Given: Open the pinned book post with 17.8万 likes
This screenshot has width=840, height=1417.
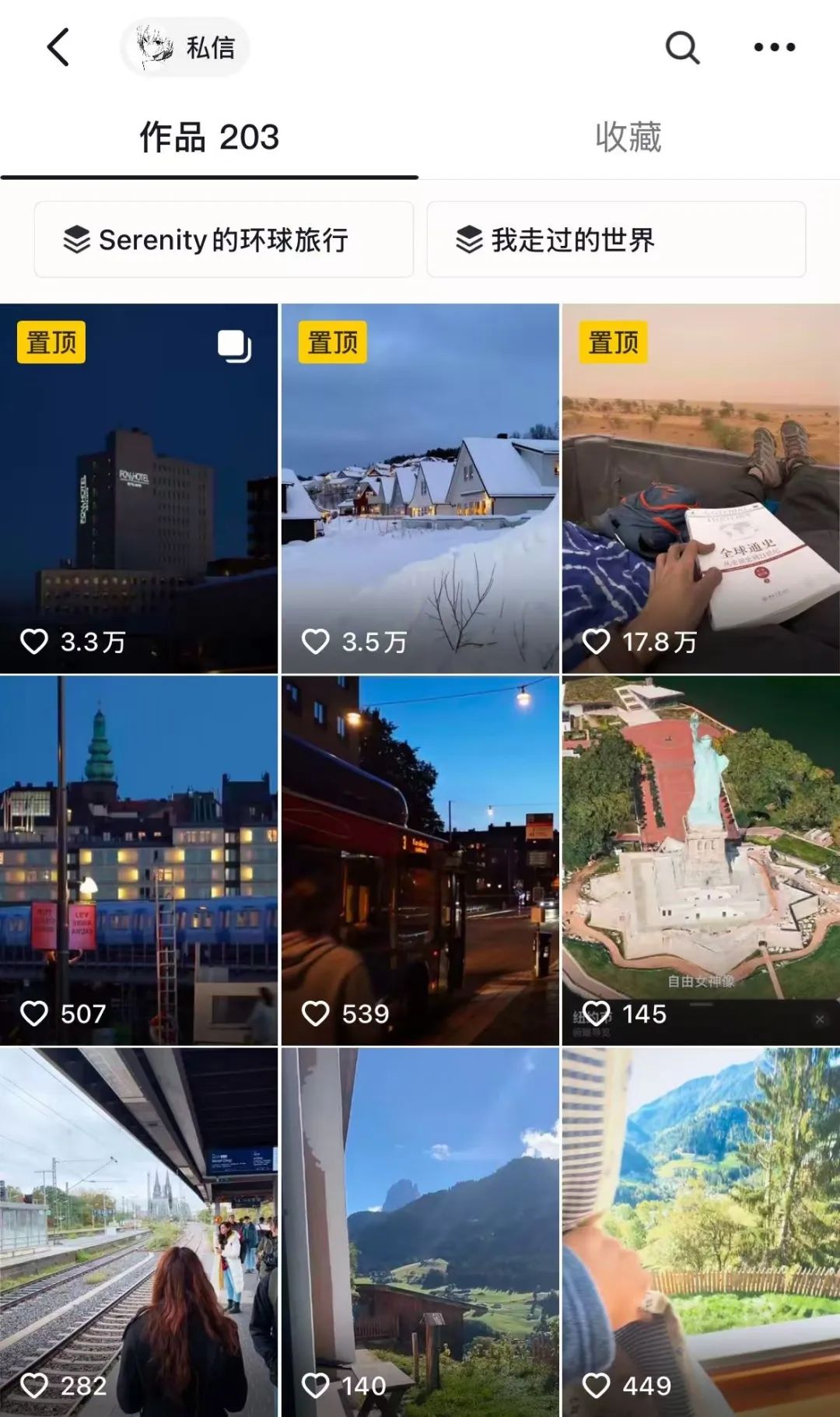Looking at the screenshot, I should pos(701,488).
